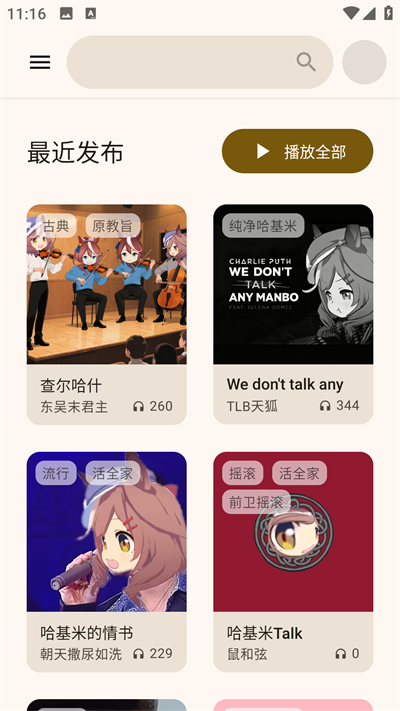Open the 哈基米的情书 song card

[x=107, y=562]
